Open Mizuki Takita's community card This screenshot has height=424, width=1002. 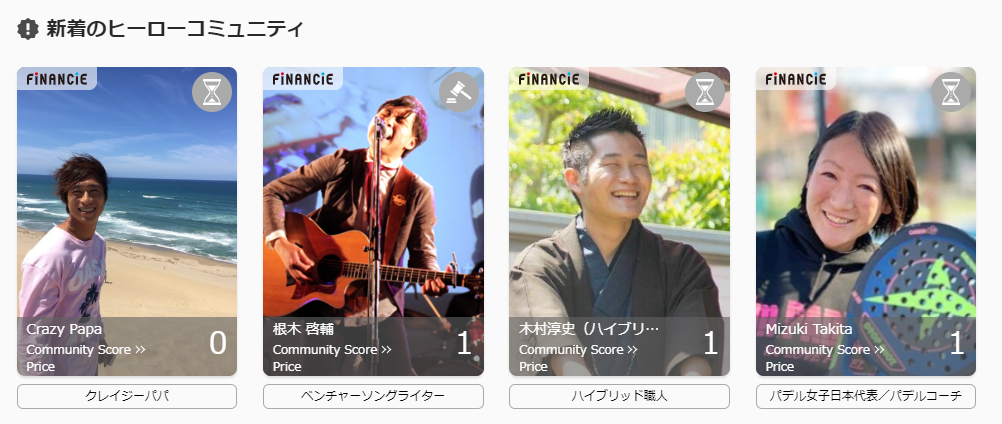866,200
